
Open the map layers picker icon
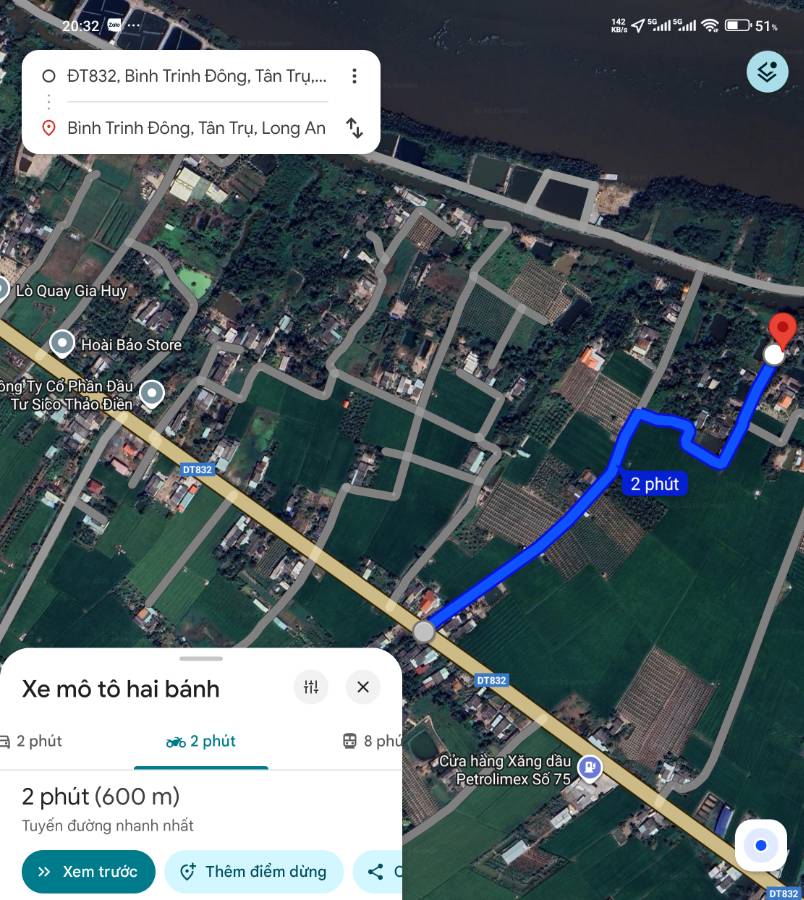click(767, 71)
